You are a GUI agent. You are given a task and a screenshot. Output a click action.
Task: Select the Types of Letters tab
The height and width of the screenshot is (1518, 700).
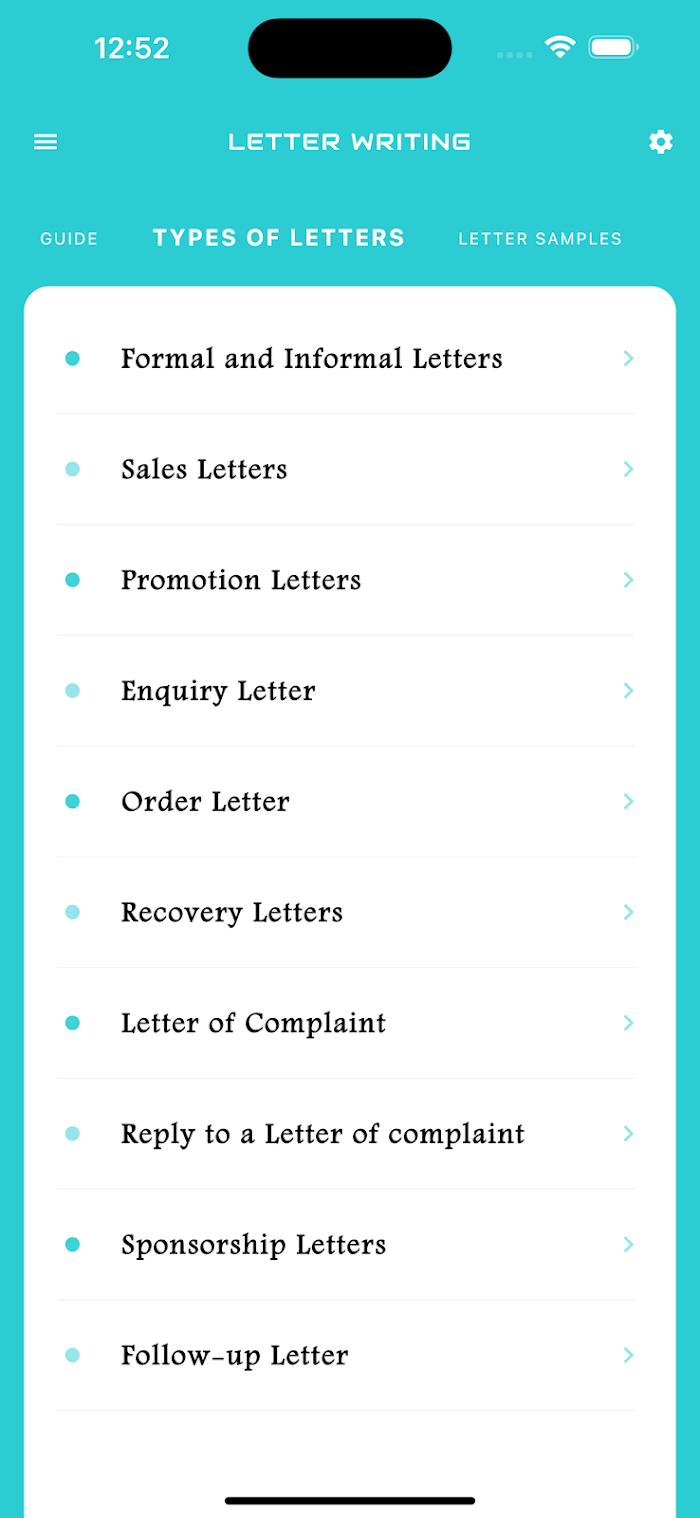pyautogui.click(x=279, y=238)
